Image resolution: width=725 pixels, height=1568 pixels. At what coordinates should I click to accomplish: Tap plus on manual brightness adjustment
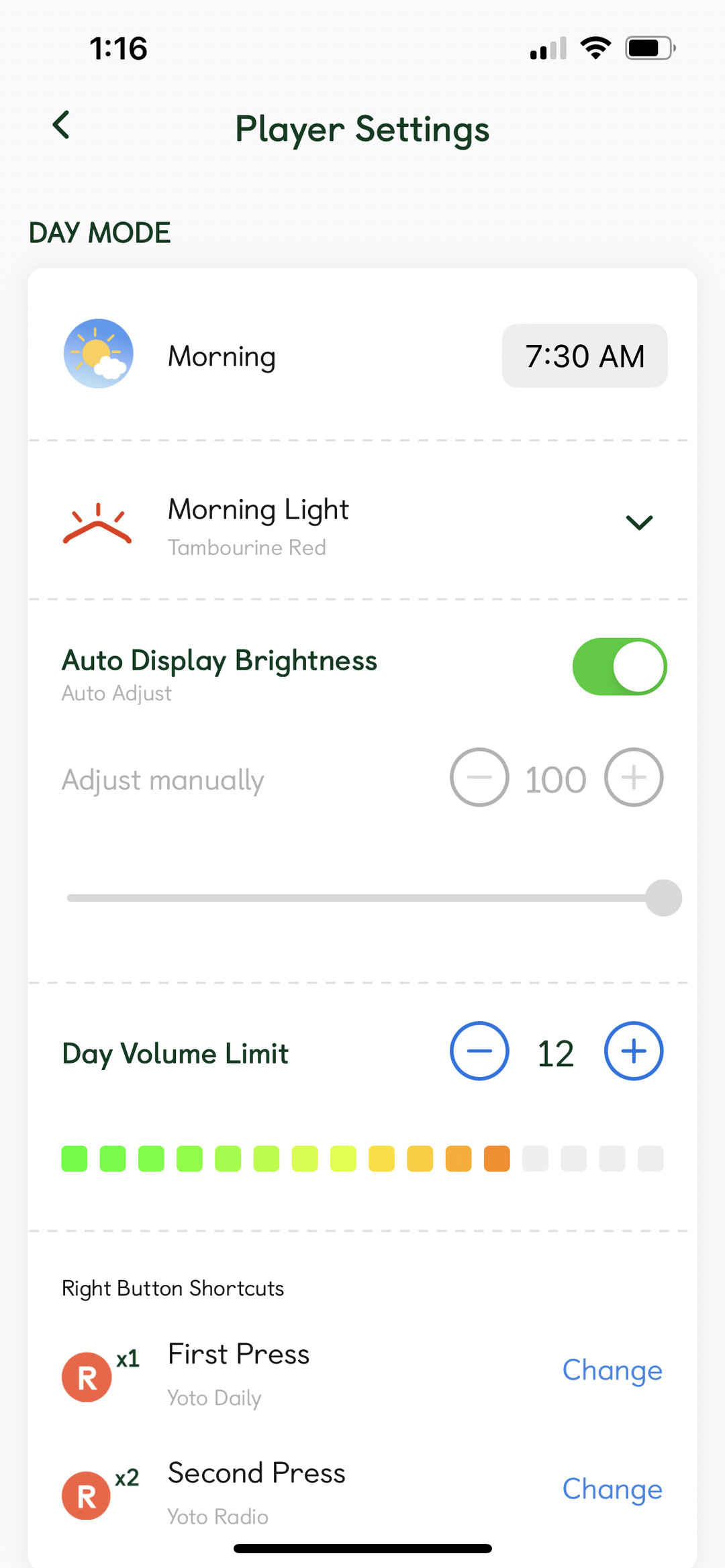(x=634, y=777)
